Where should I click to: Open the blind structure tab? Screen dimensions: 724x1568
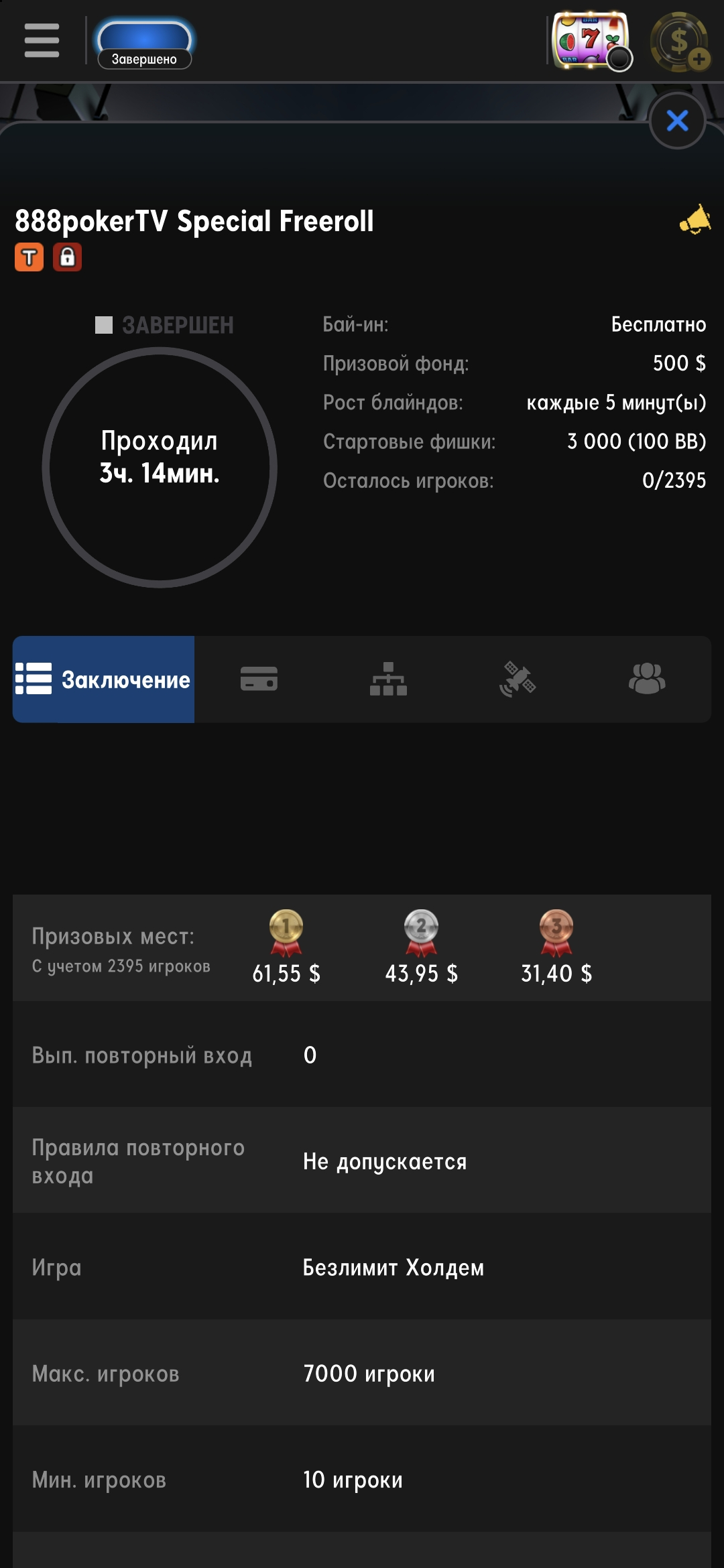[x=388, y=679]
